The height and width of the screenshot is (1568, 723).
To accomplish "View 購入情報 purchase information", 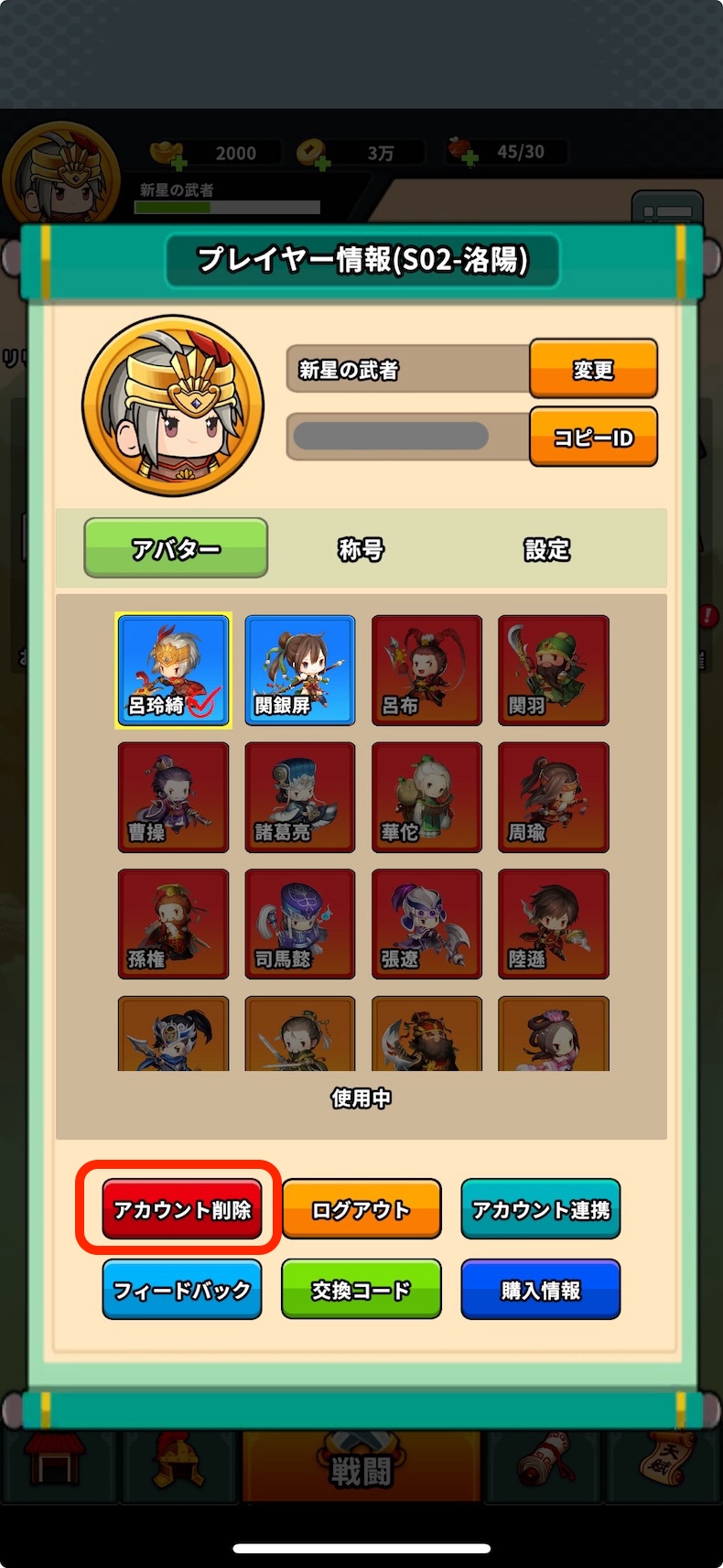I will click(x=540, y=1289).
